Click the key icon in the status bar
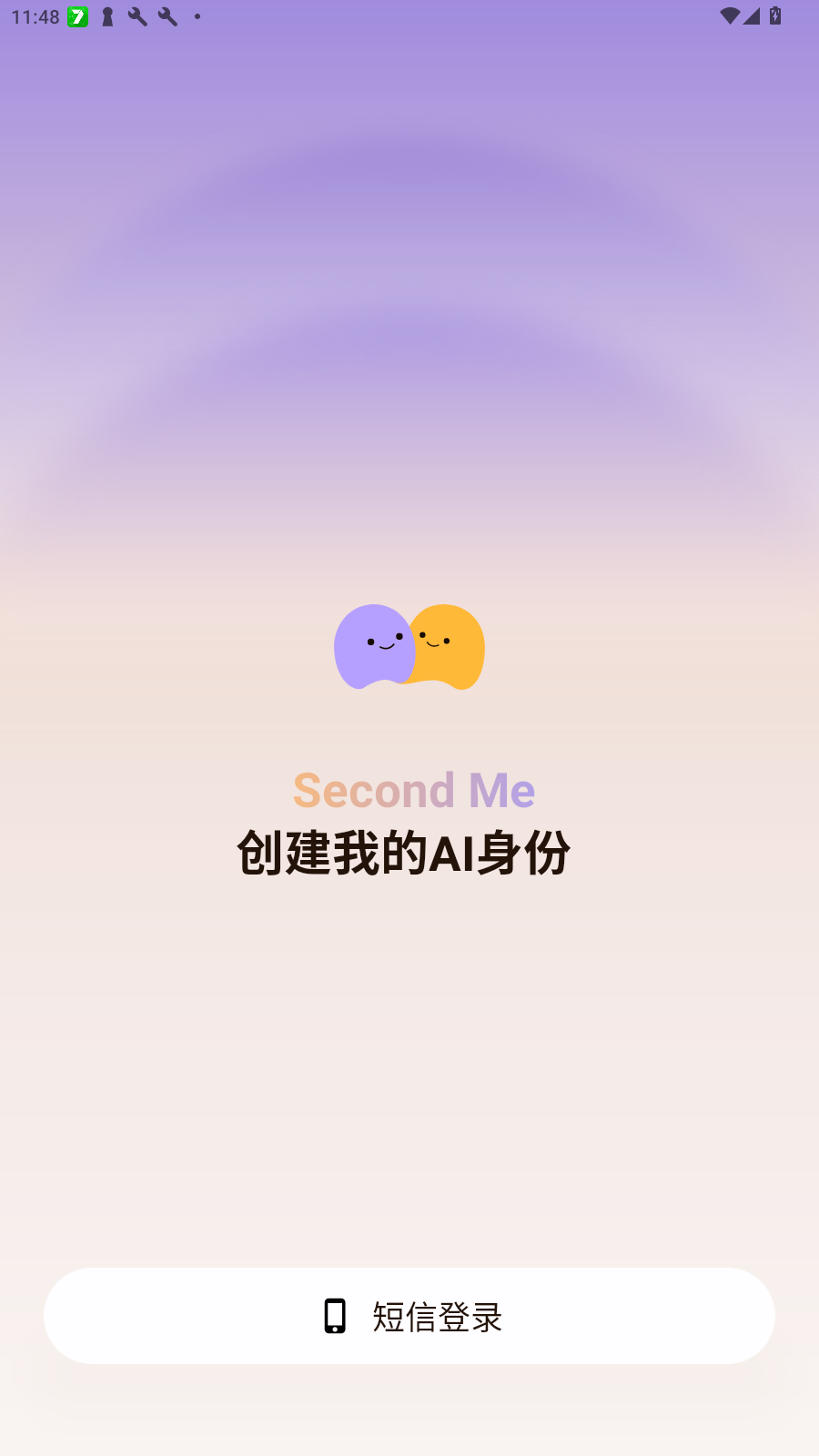 [x=107, y=16]
